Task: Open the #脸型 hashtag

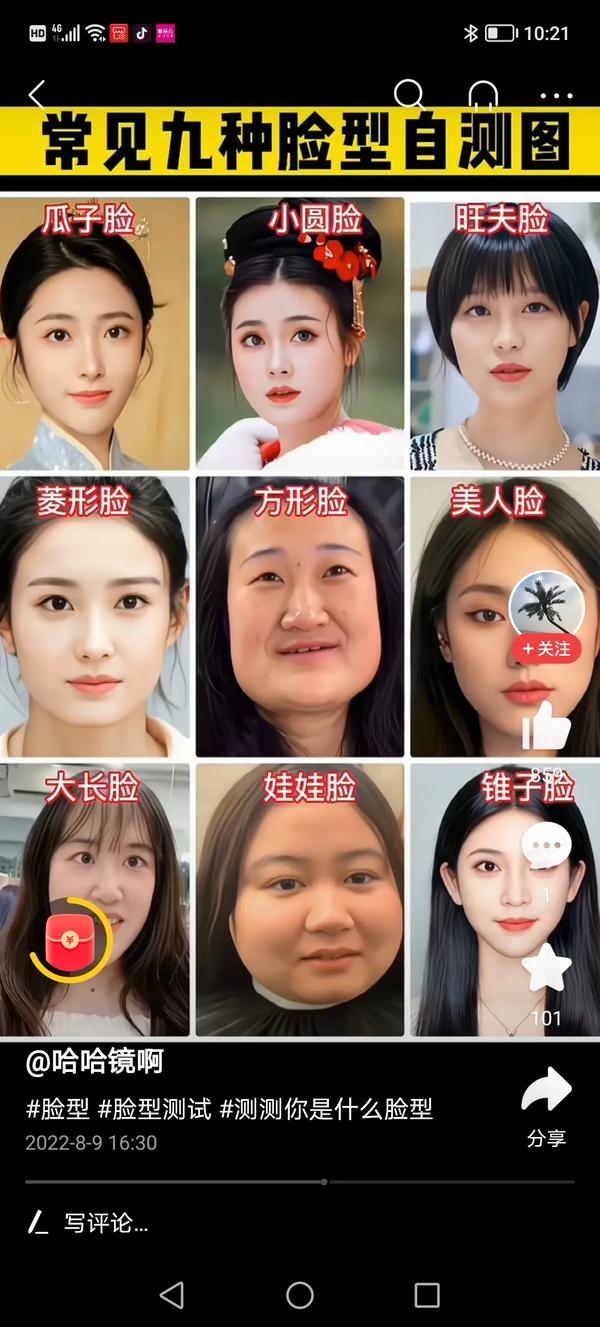Action: coord(57,1108)
